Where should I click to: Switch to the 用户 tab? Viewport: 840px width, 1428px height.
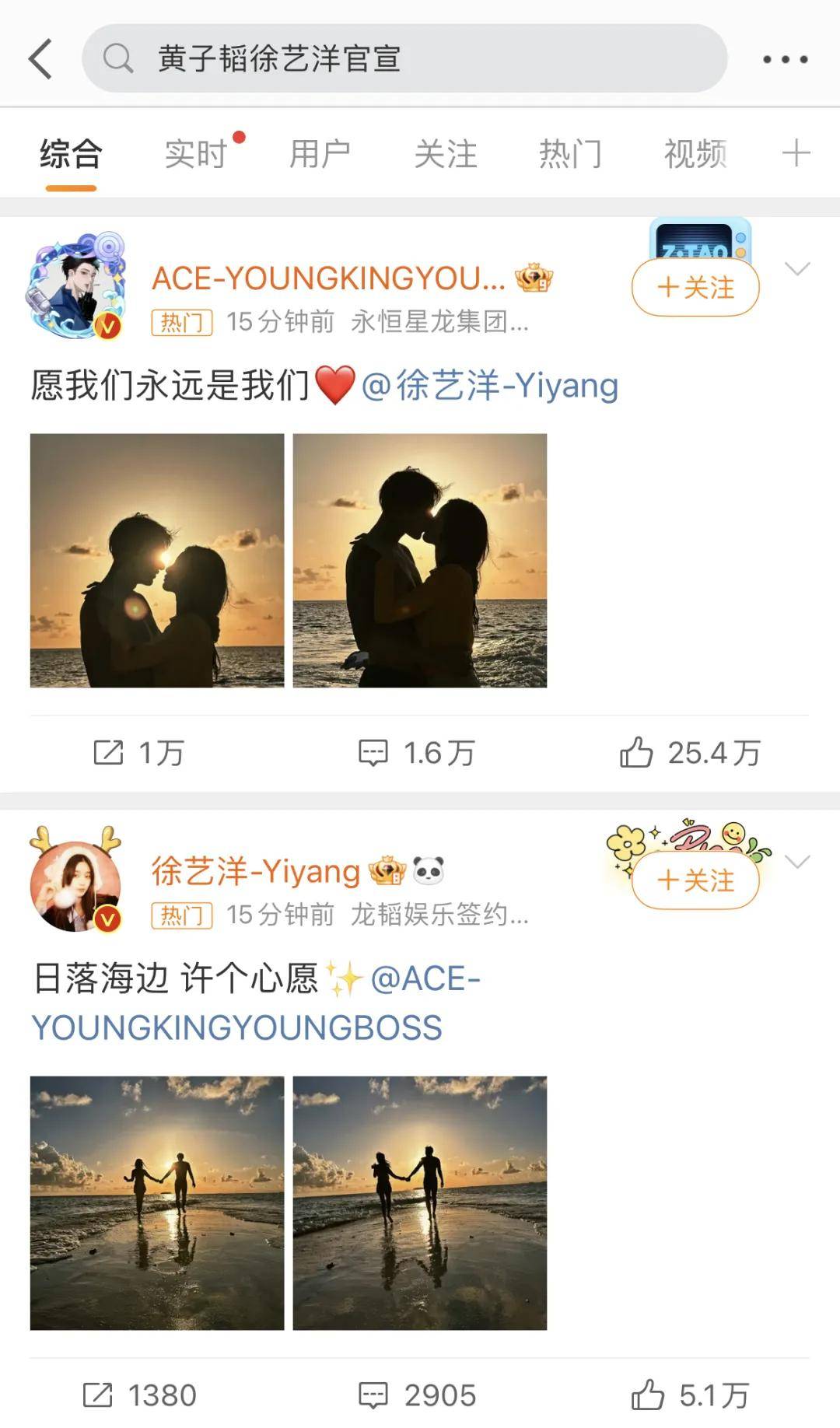click(320, 154)
